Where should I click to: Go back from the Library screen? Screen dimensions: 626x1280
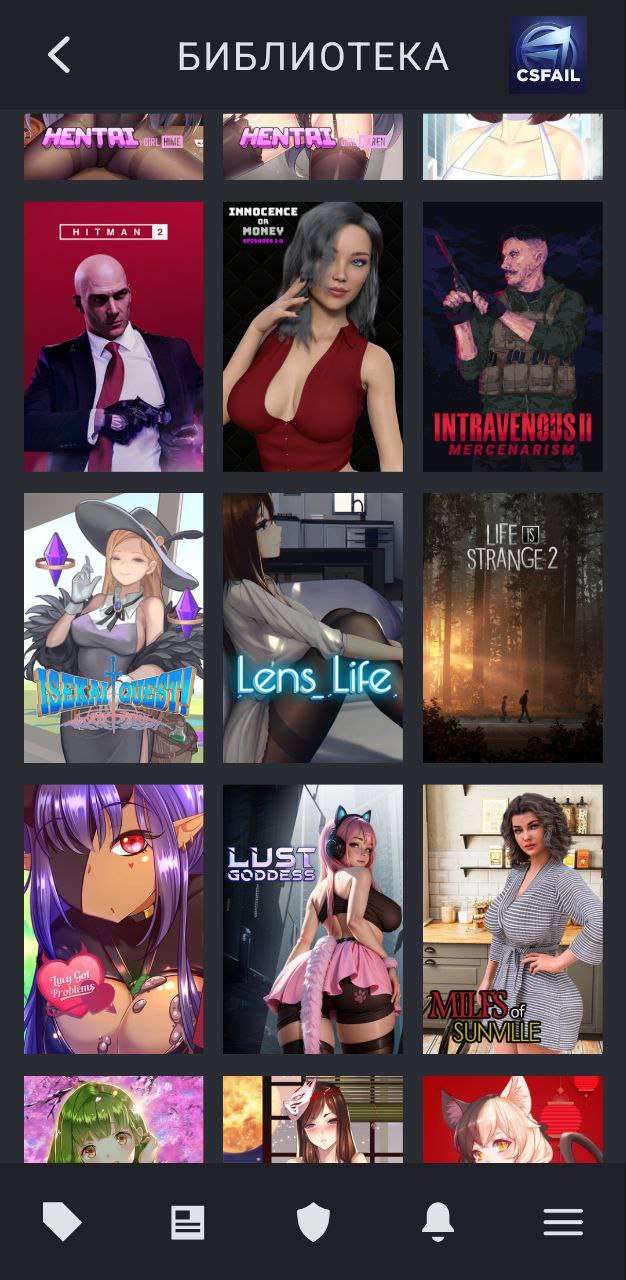(59, 55)
